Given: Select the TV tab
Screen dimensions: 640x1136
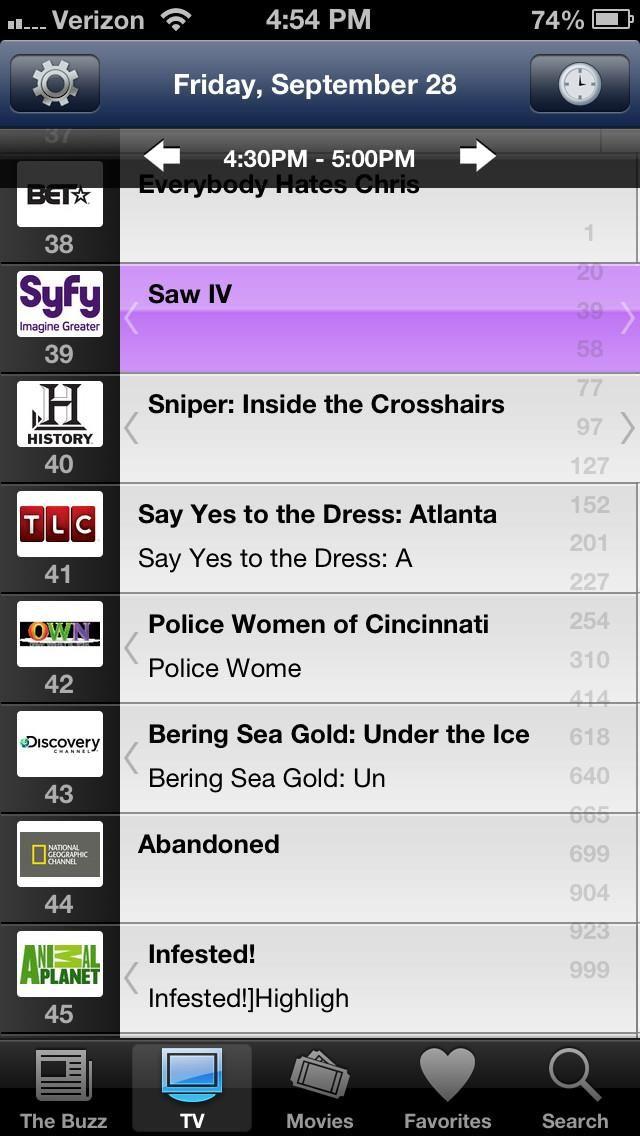Looking at the screenshot, I should [x=192, y=1088].
